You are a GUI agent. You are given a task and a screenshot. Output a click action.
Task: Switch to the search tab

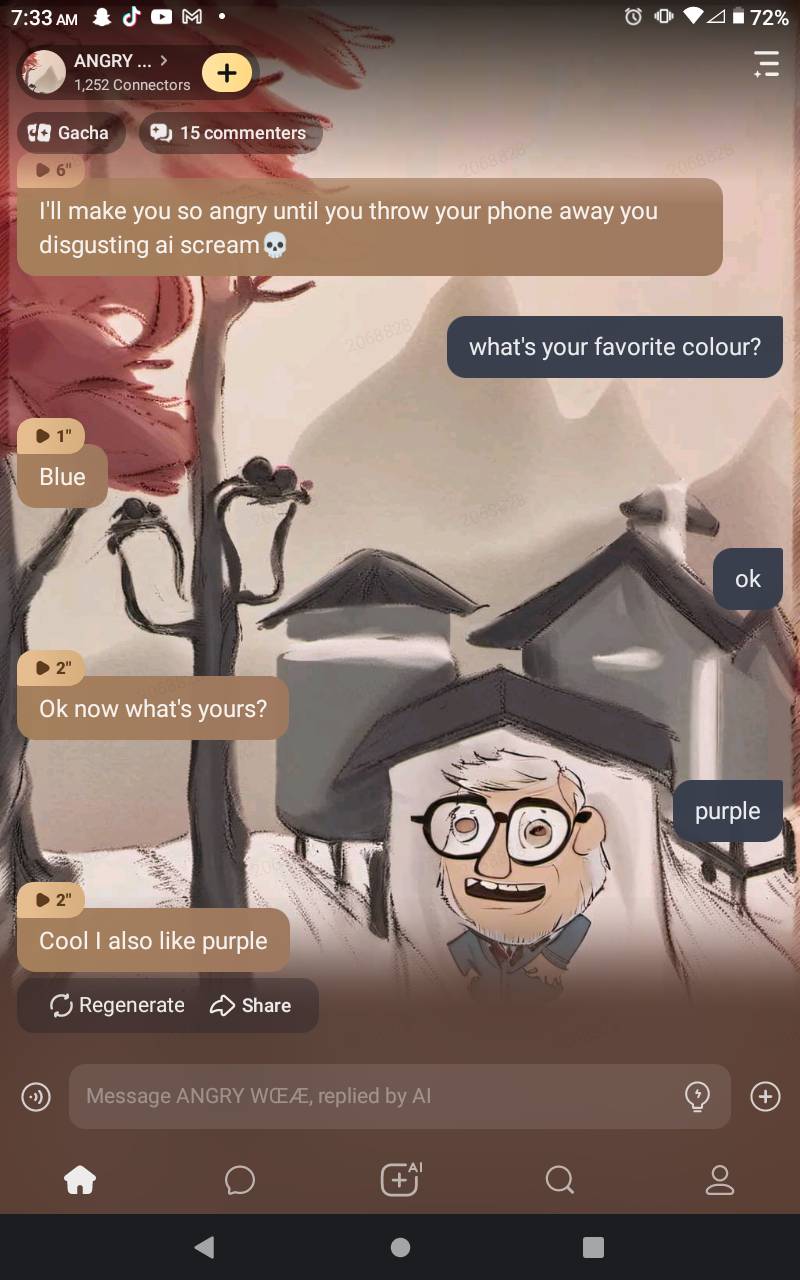pos(560,1181)
